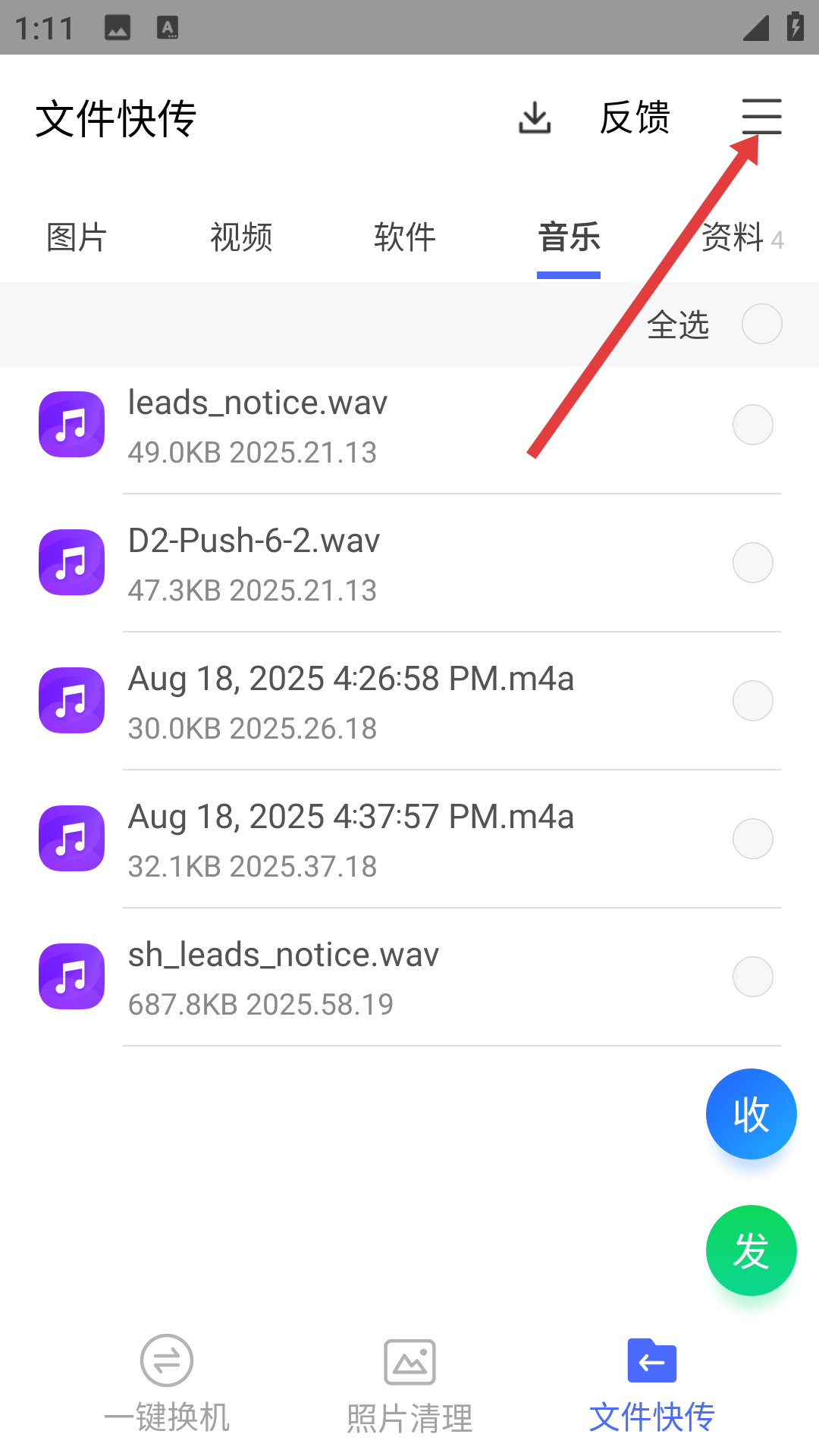Tap the green 发 send button
This screenshot has height=1456, width=819.
pos(751,1250)
